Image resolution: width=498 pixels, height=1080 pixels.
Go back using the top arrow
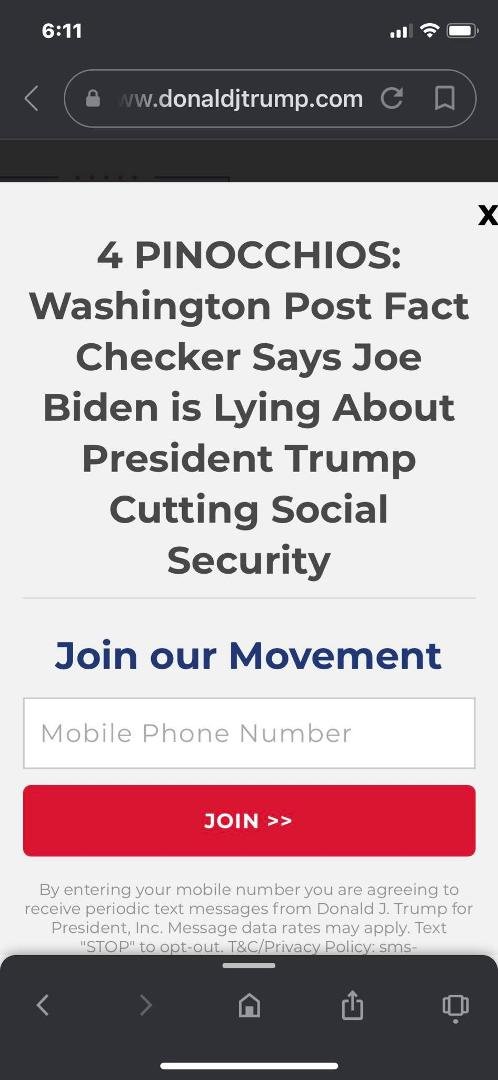(31, 98)
